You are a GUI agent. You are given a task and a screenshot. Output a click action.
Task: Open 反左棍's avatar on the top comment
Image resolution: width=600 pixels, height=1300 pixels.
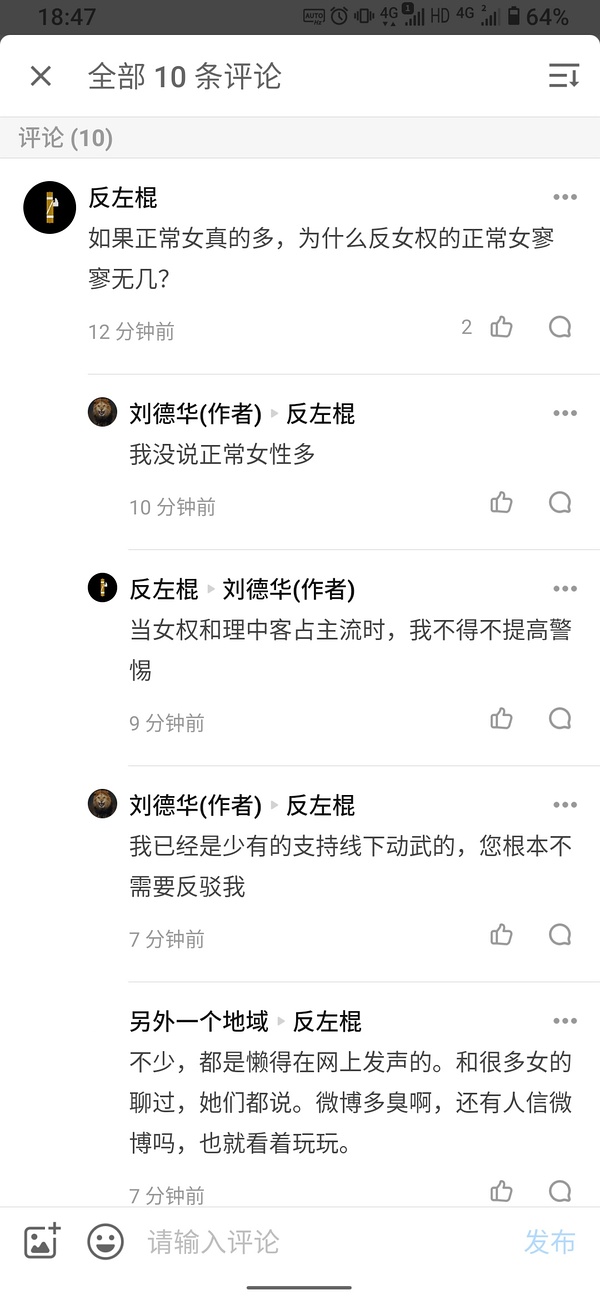[49, 207]
